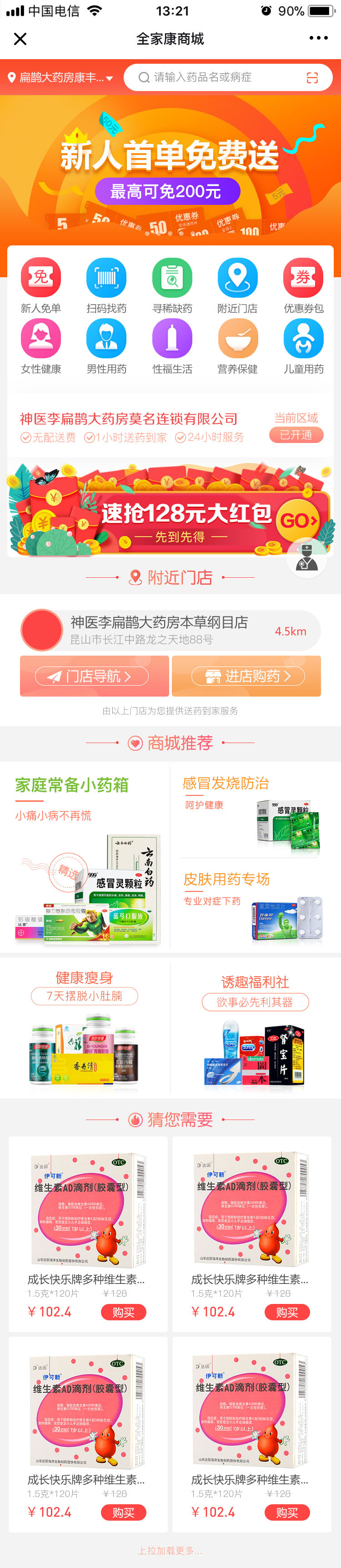View 附近门店 shortcut

click(x=238, y=285)
